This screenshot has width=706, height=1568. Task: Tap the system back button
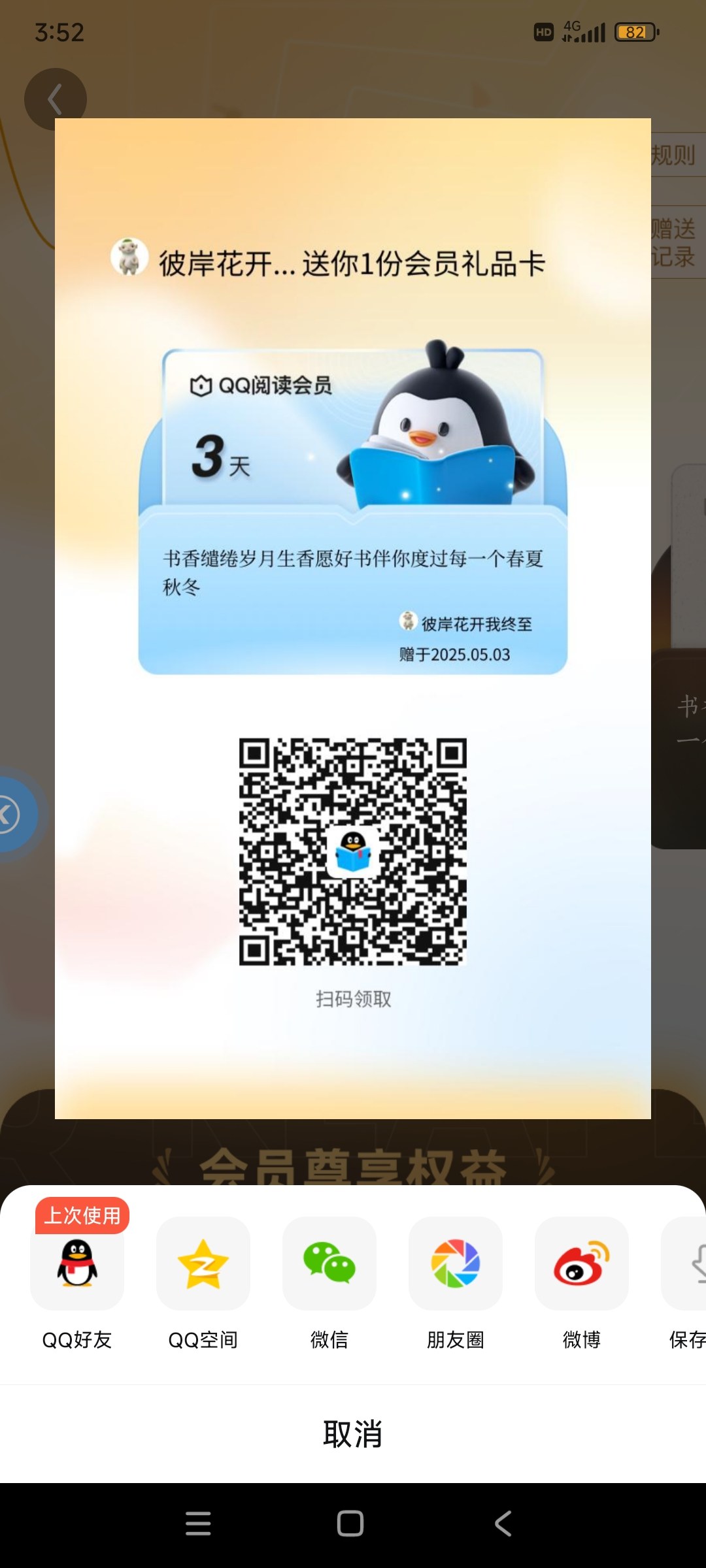pos(503,1524)
